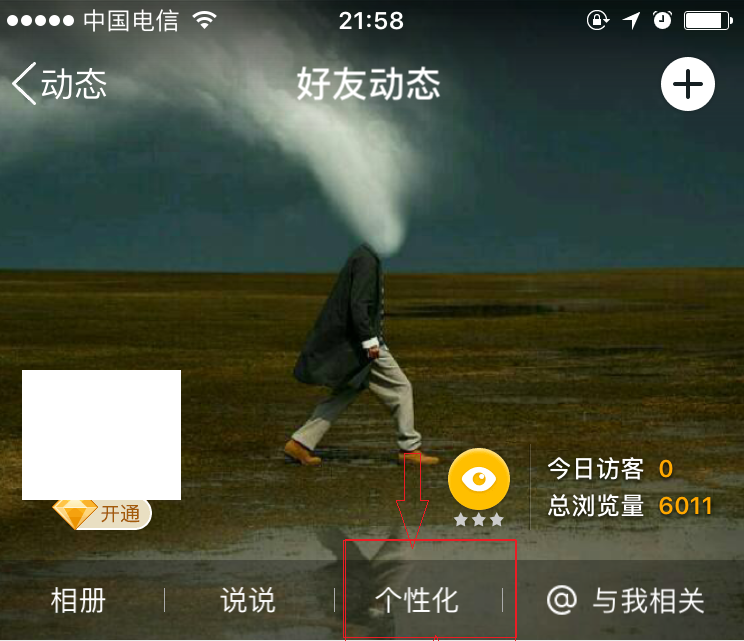Select the 个性化 tab
This screenshot has width=744, height=641.
[417, 601]
